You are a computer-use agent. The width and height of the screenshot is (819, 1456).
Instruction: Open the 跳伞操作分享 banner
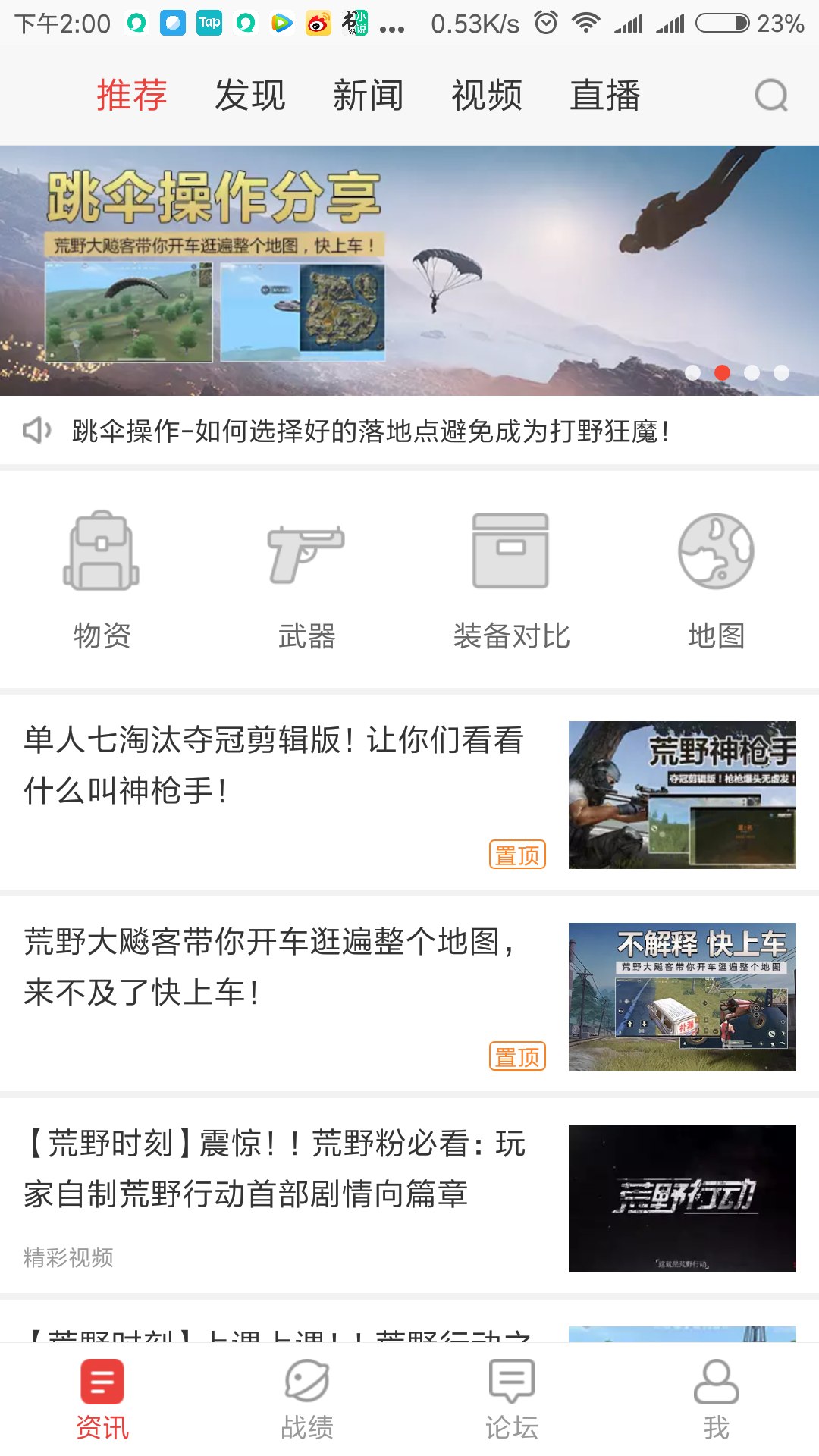point(409,270)
